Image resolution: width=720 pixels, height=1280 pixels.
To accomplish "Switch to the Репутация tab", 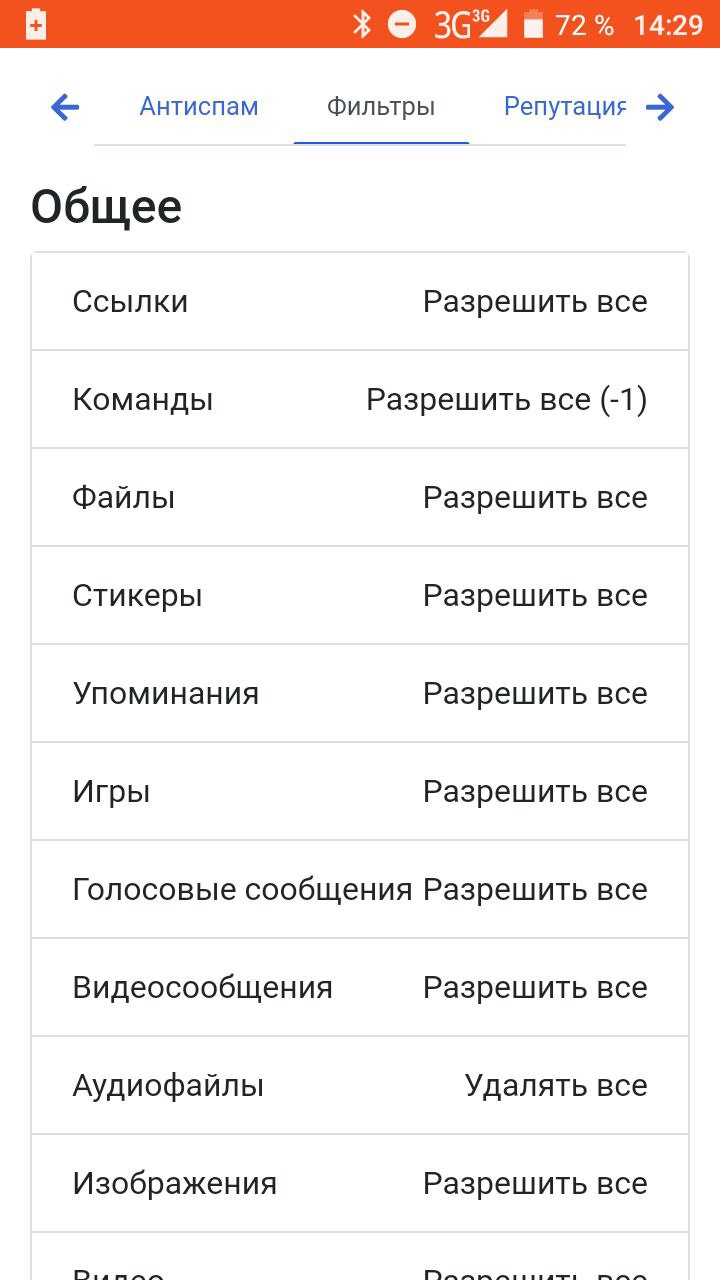I will click(x=565, y=107).
